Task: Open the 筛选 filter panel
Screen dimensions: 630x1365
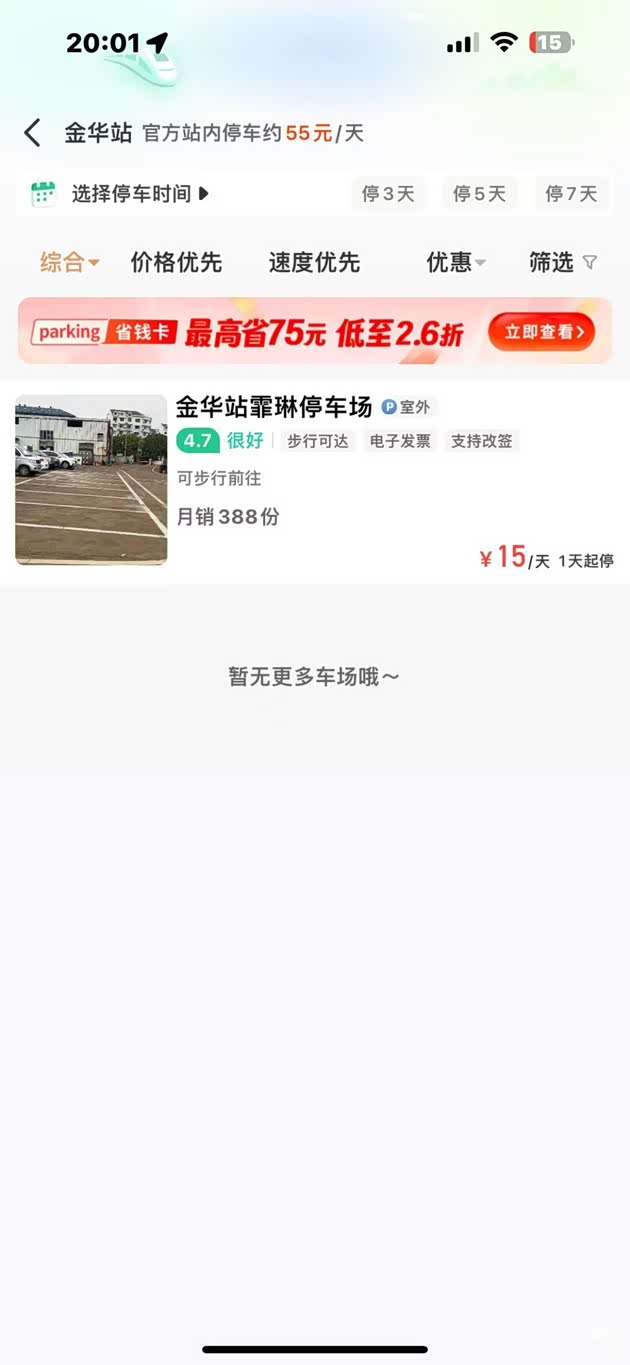Action: pyautogui.click(x=562, y=263)
